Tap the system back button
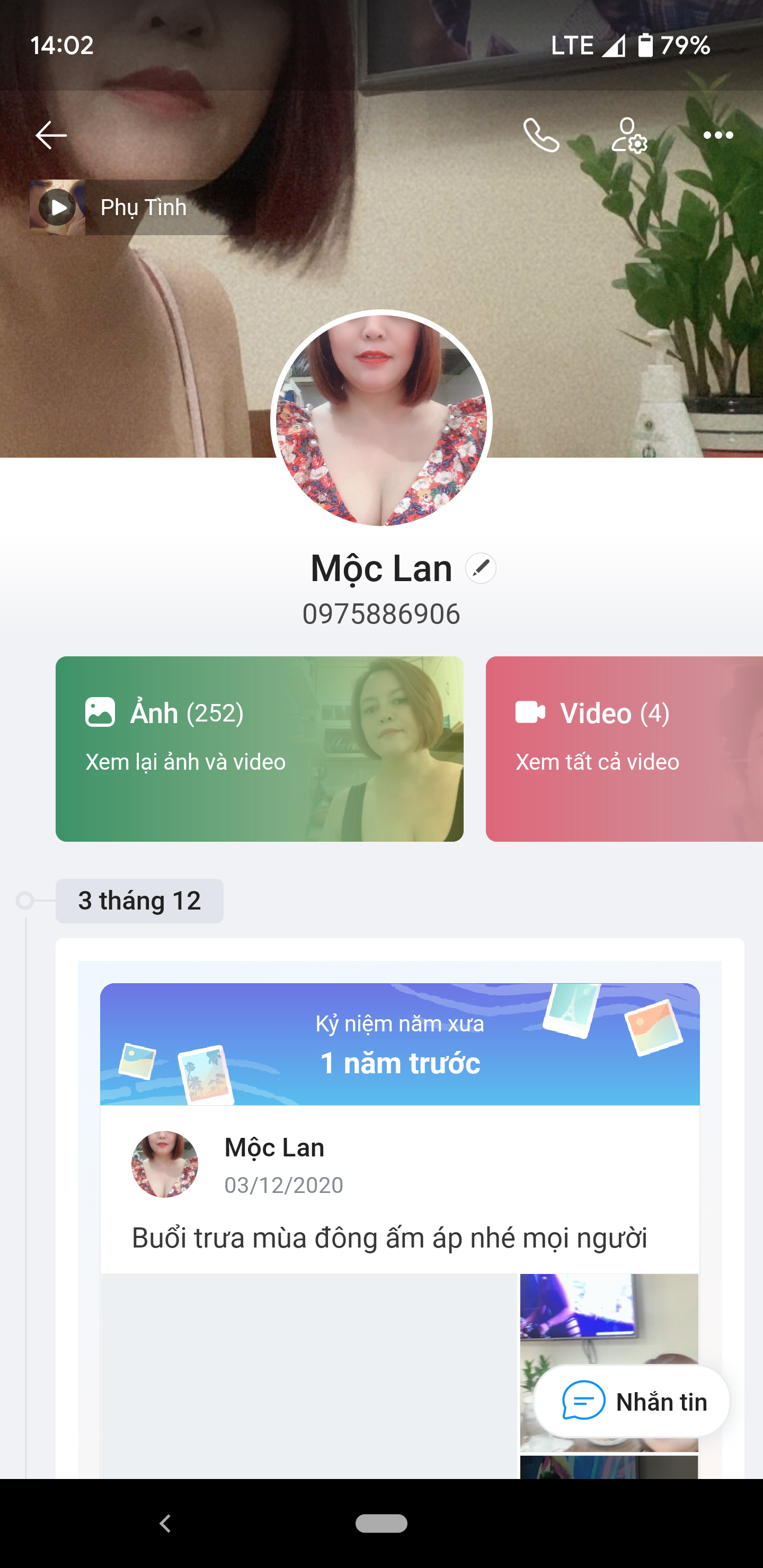Viewport: 763px width, 1568px height. (x=165, y=1524)
